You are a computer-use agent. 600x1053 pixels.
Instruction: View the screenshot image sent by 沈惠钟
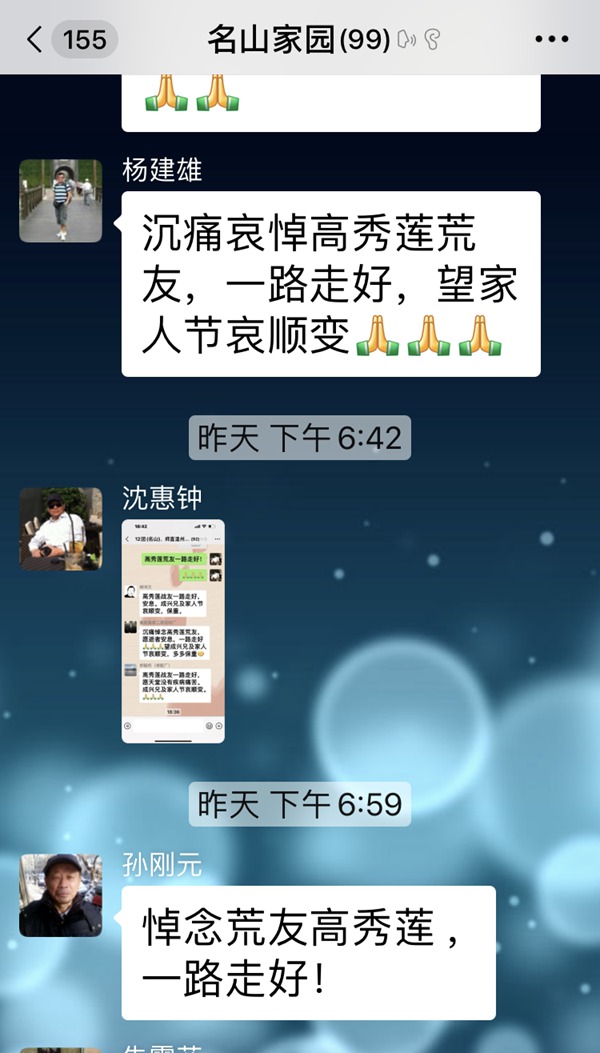click(173, 631)
